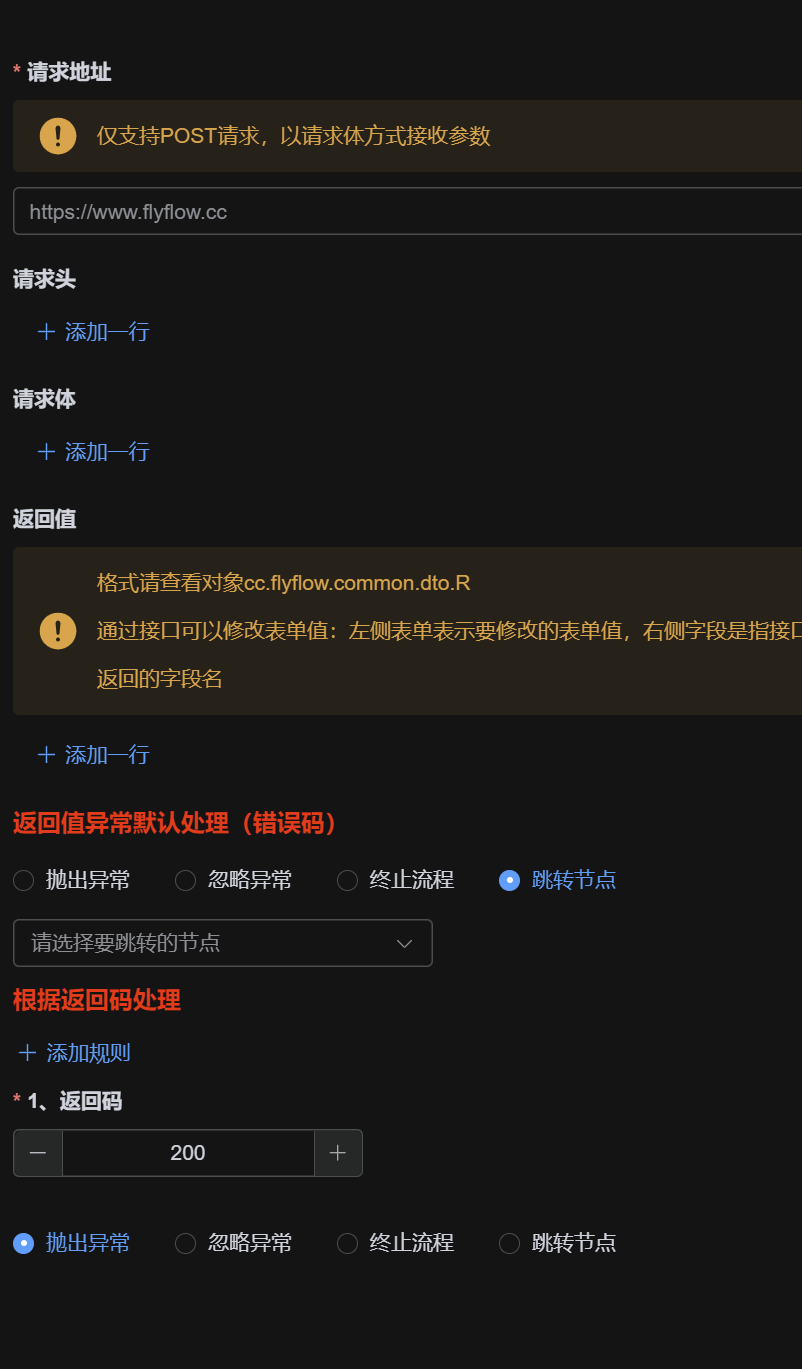
Task: Increase the 返回码 value with plus
Action: (x=338, y=1153)
